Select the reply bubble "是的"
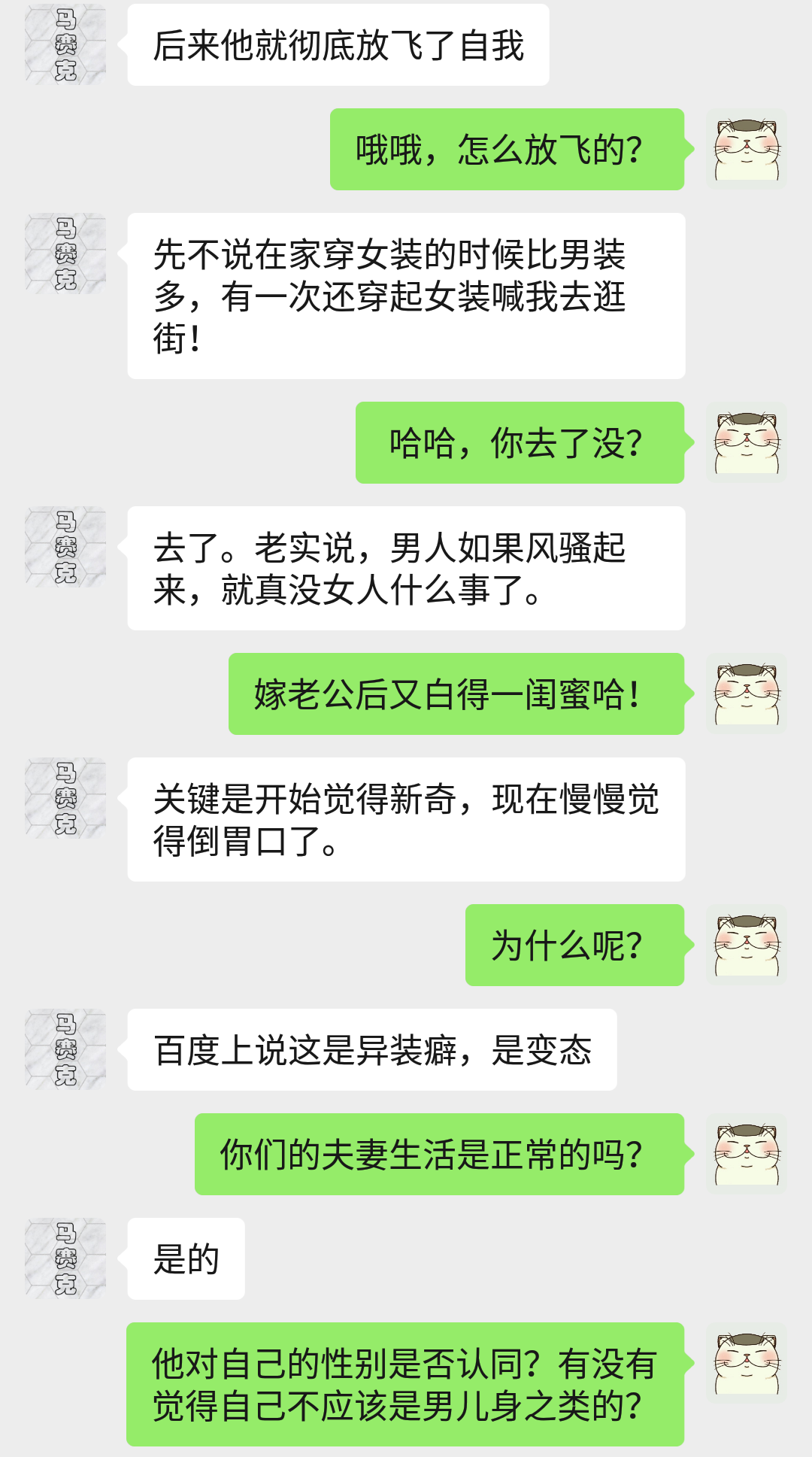Image resolution: width=812 pixels, height=1457 pixels. coord(186,1256)
